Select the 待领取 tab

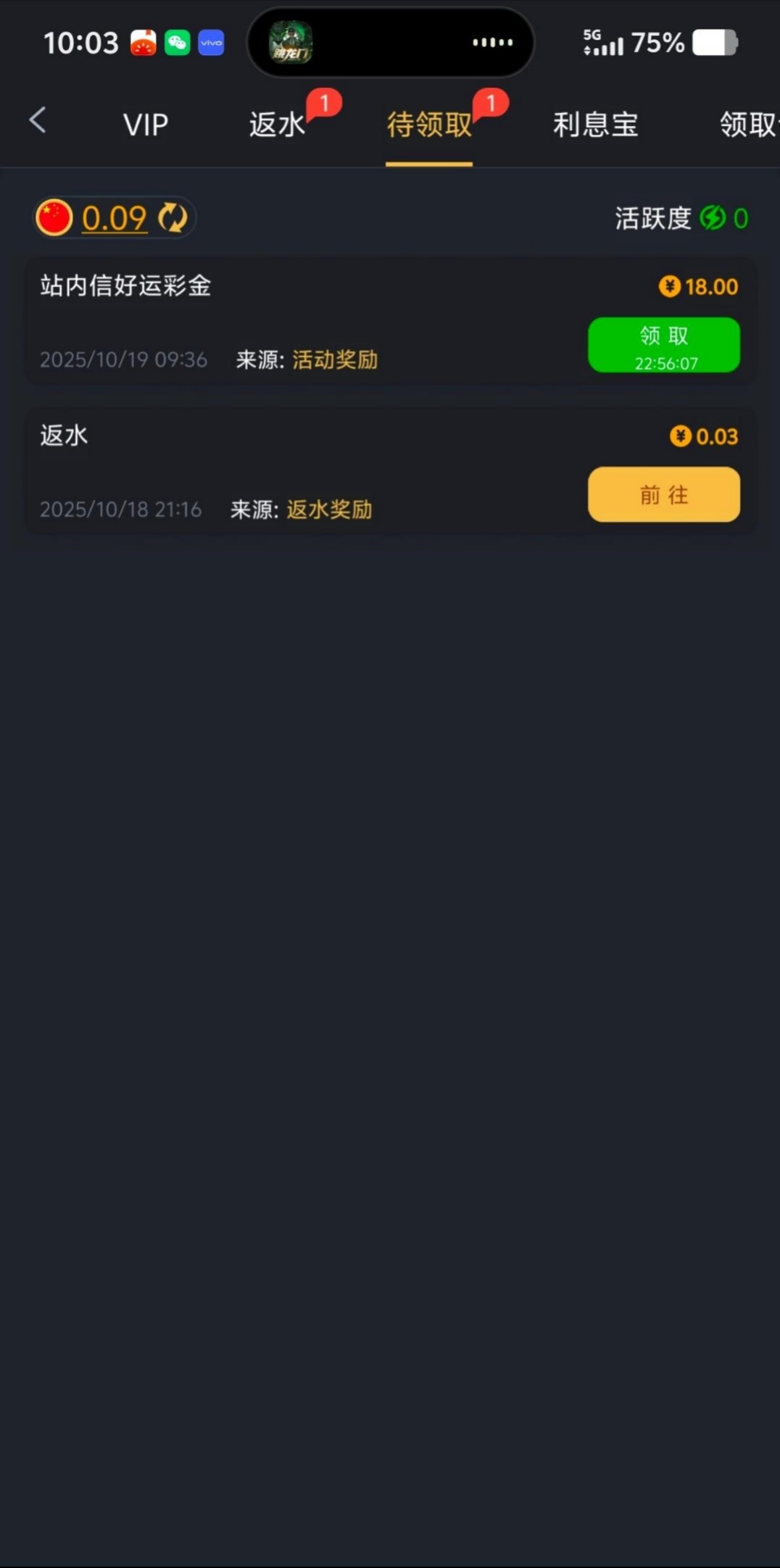coord(429,125)
